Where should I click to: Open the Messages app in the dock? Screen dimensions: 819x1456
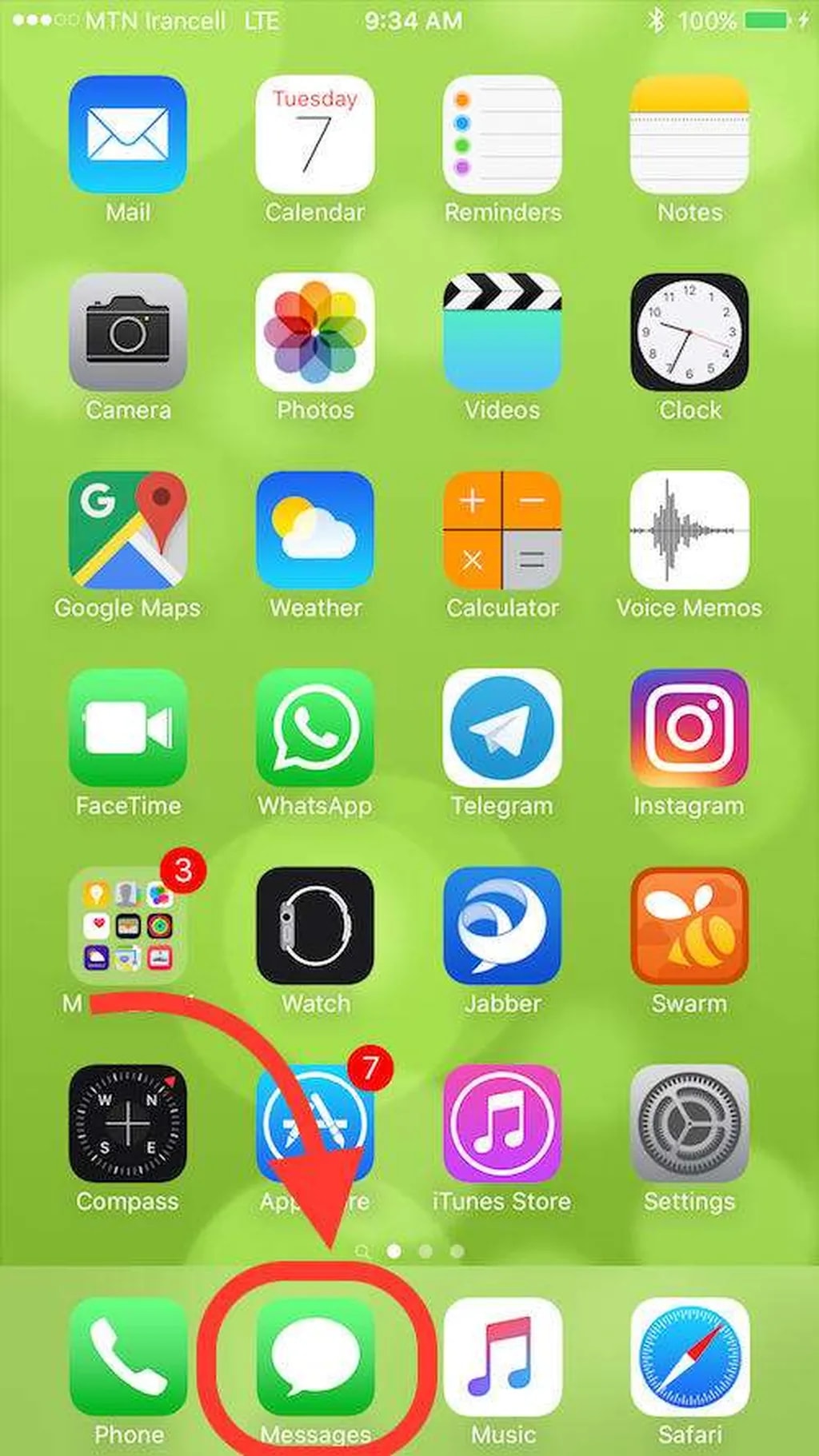click(315, 1356)
